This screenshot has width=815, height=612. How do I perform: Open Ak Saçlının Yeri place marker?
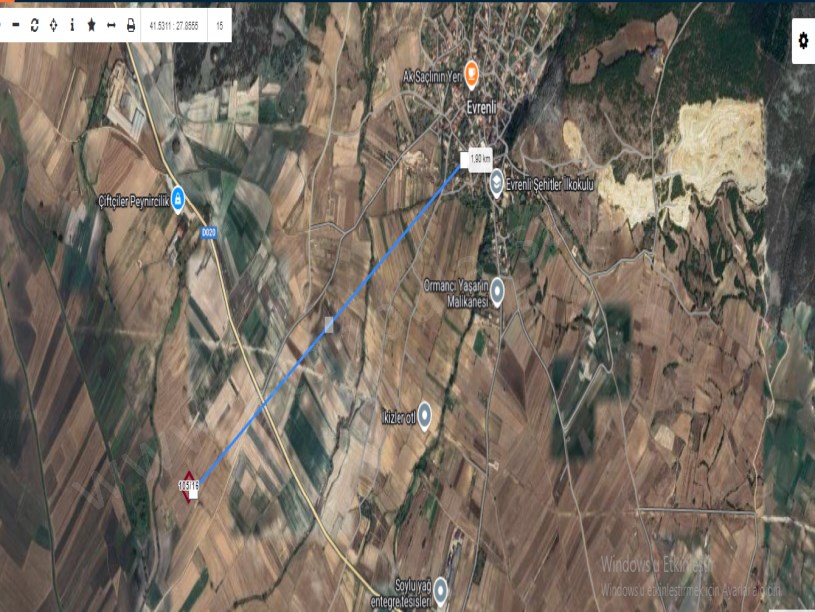[x=471, y=73]
